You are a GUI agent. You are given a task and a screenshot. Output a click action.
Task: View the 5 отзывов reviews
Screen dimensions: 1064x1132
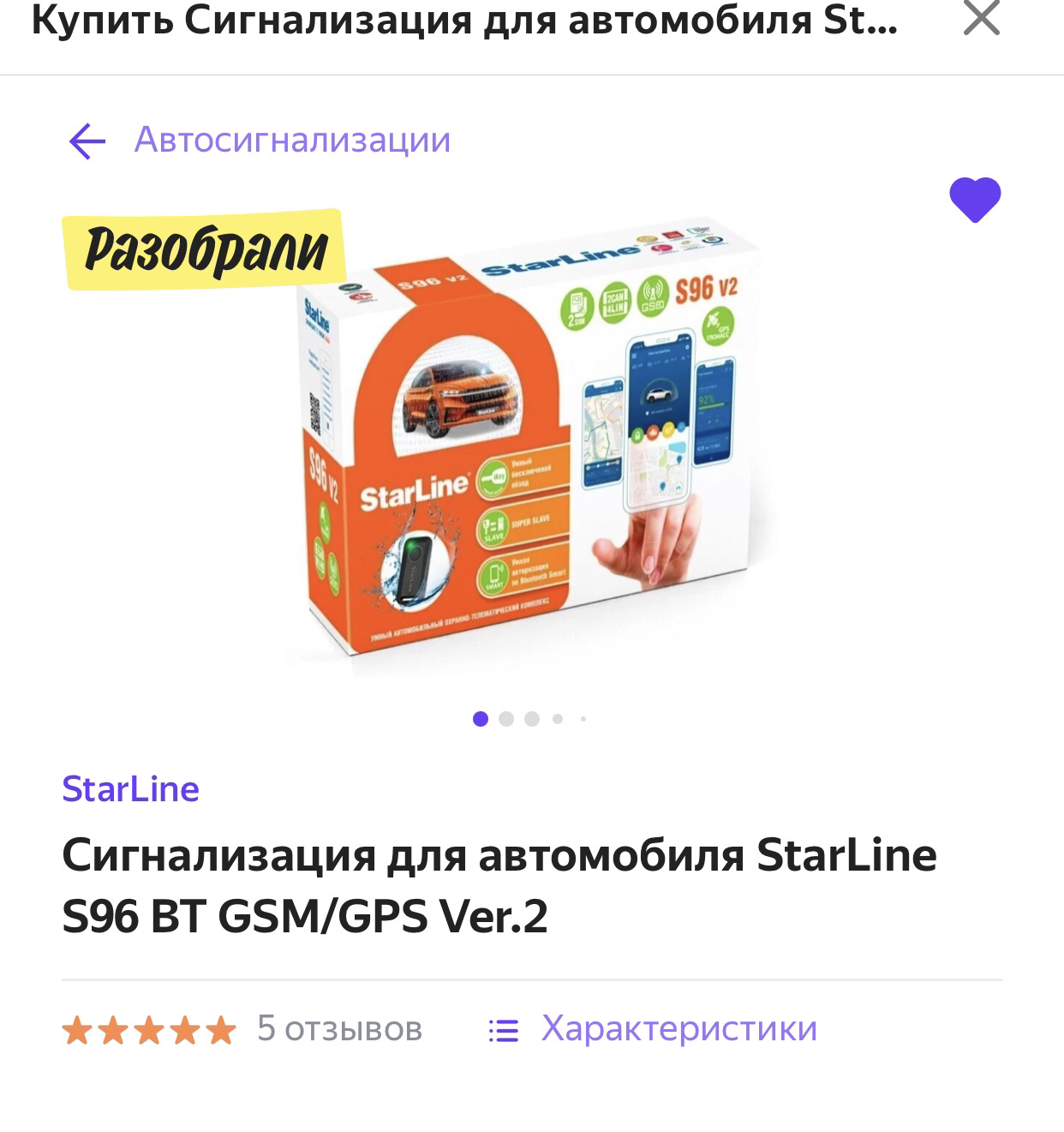tap(339, 1028)
